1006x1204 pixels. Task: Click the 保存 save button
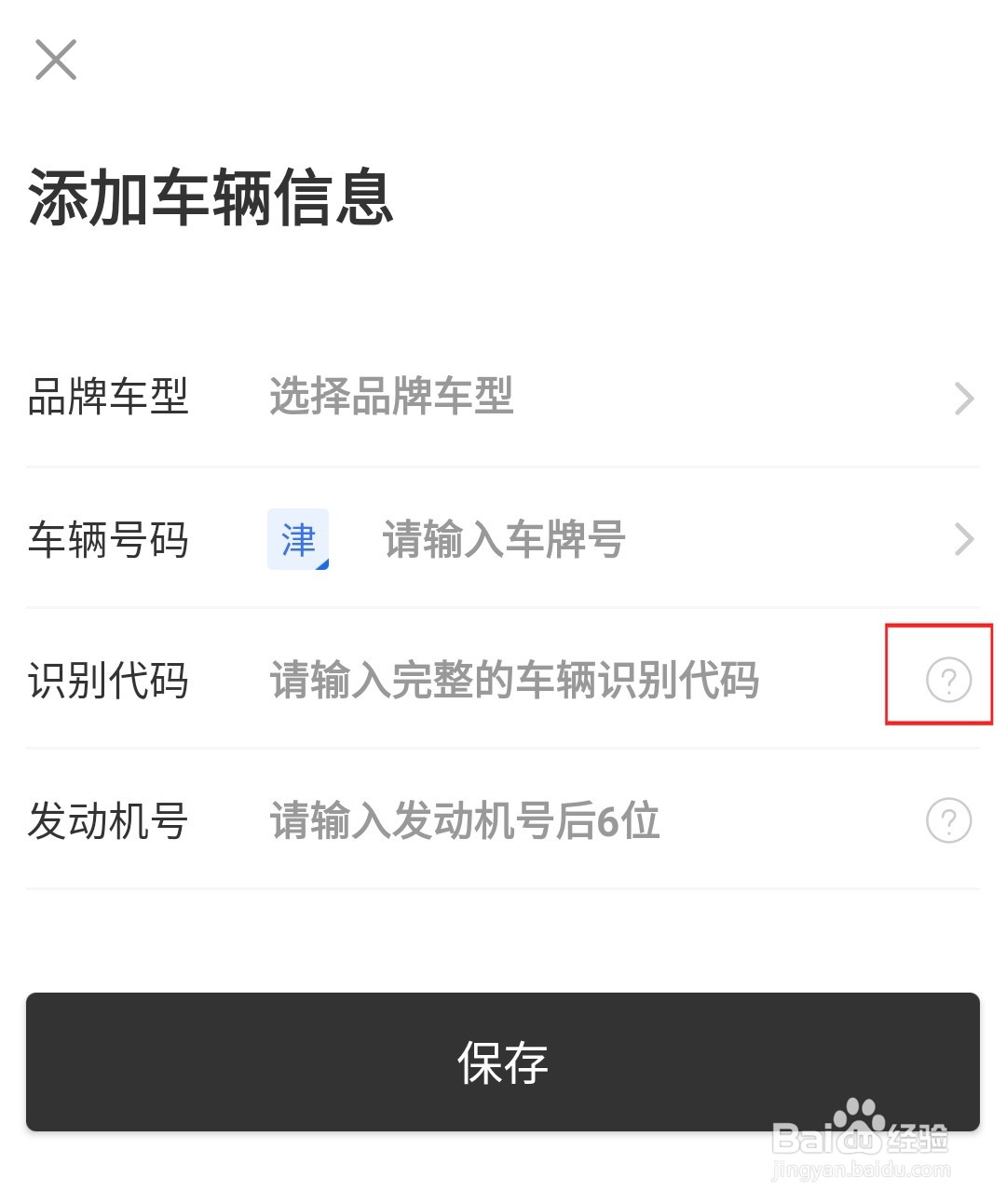503,1062
